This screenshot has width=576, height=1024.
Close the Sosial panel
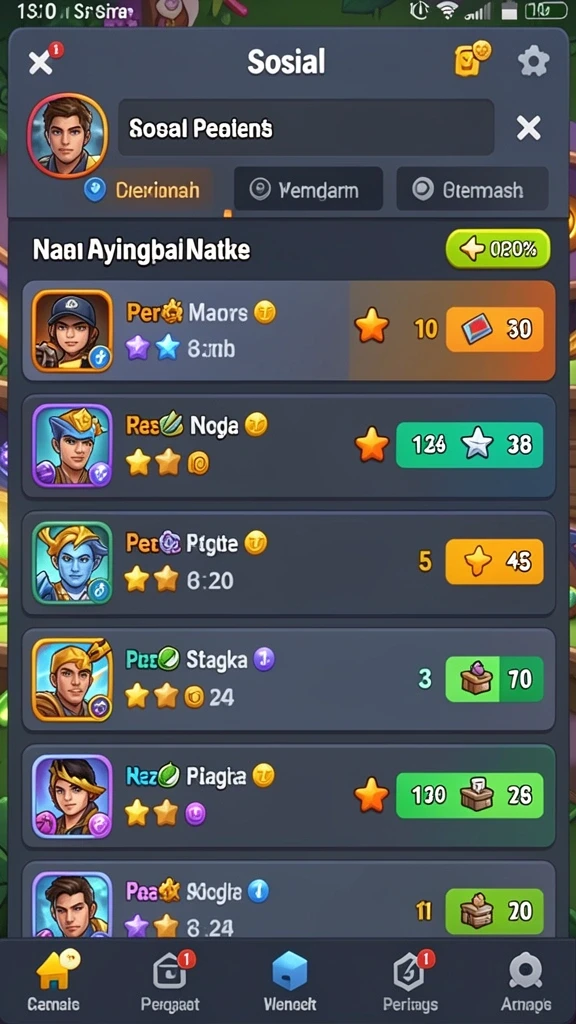tap(40, 63)
